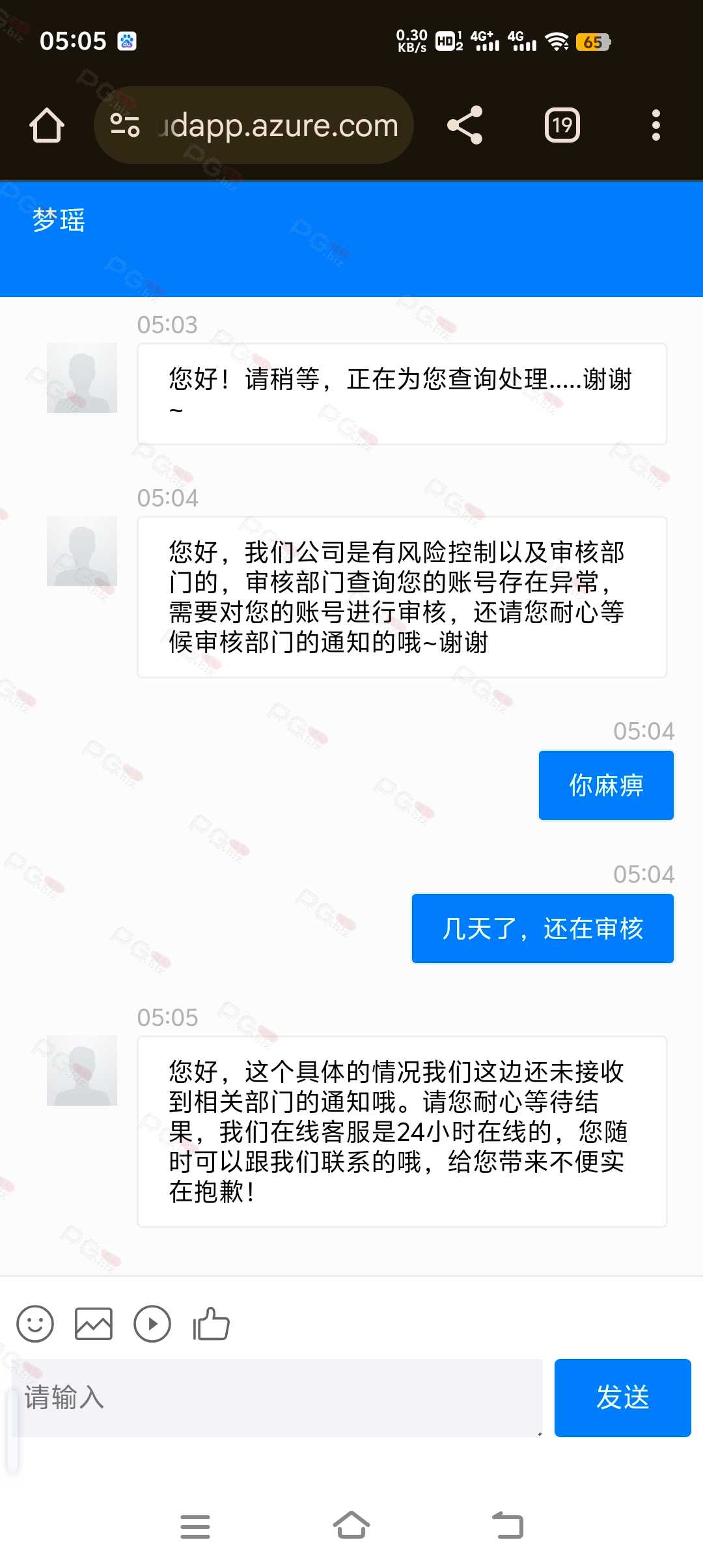This screenshot has width=703, height=1568.
Task: Open the tab switcher showing 19
Action: (x=562, y=125)
